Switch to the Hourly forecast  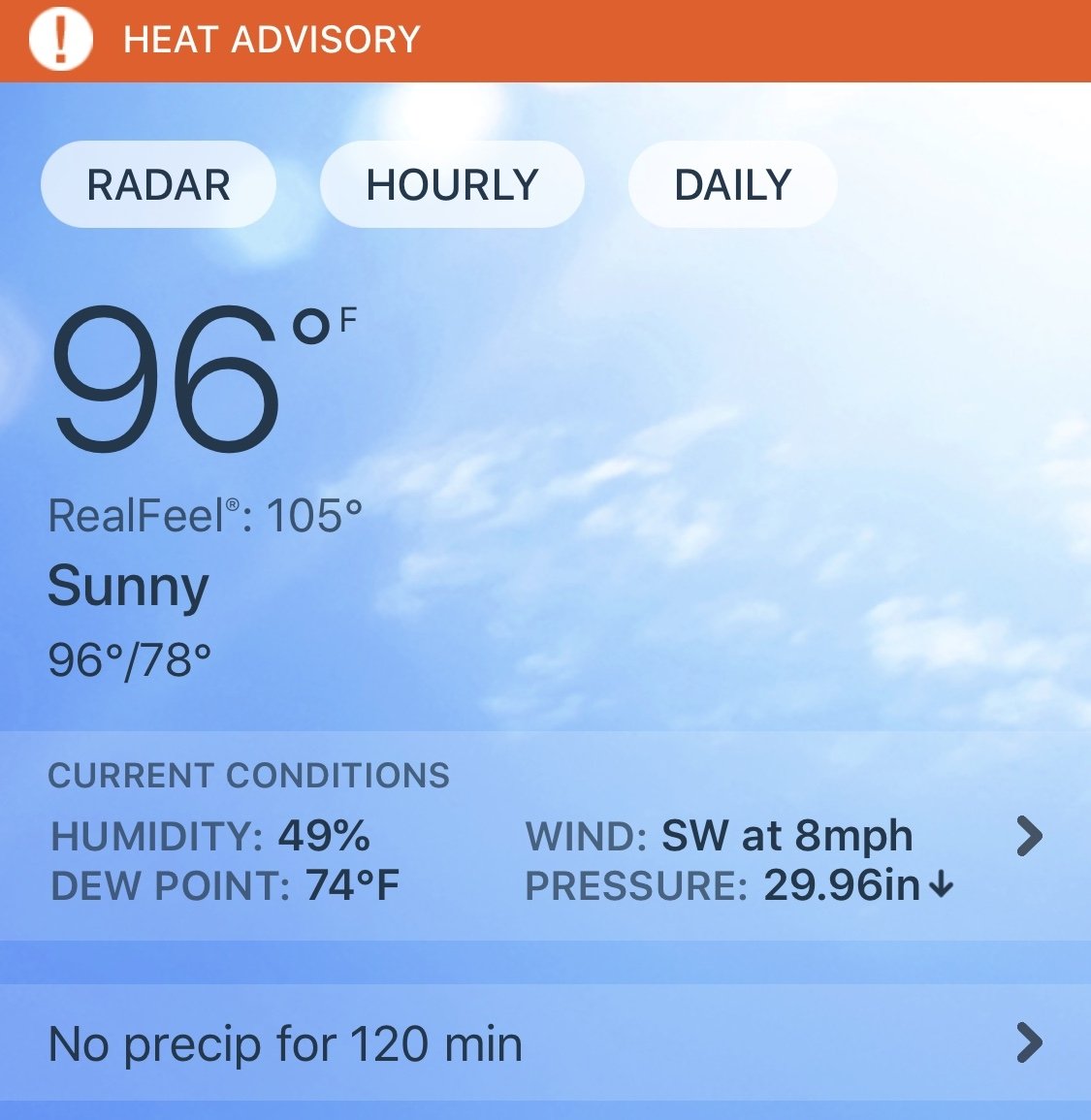452,184
